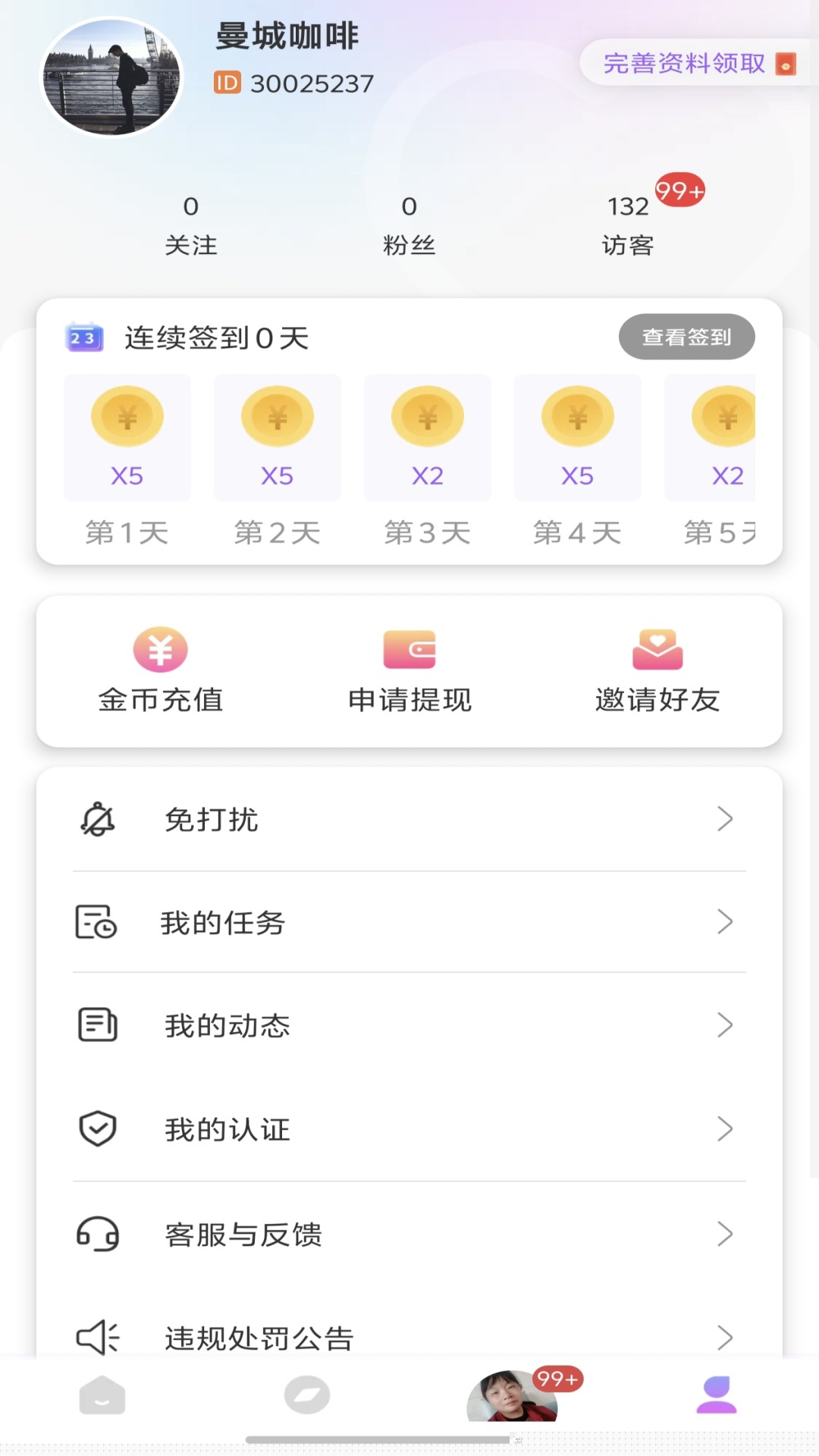819x1456 pixels.
Task: View the 关注 following list
Action: pyautogui.click(x=191, y=224)
